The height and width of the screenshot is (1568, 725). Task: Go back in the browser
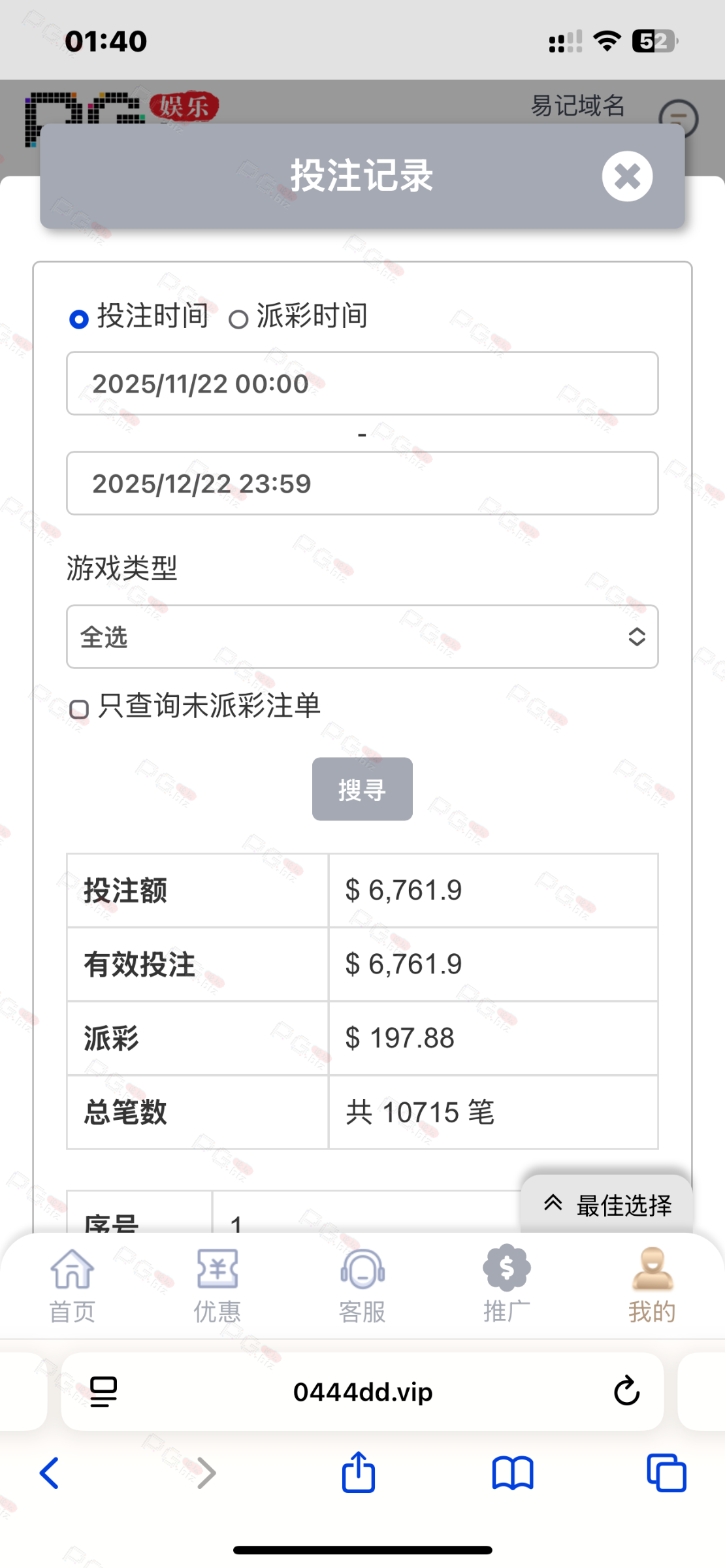50,1473
